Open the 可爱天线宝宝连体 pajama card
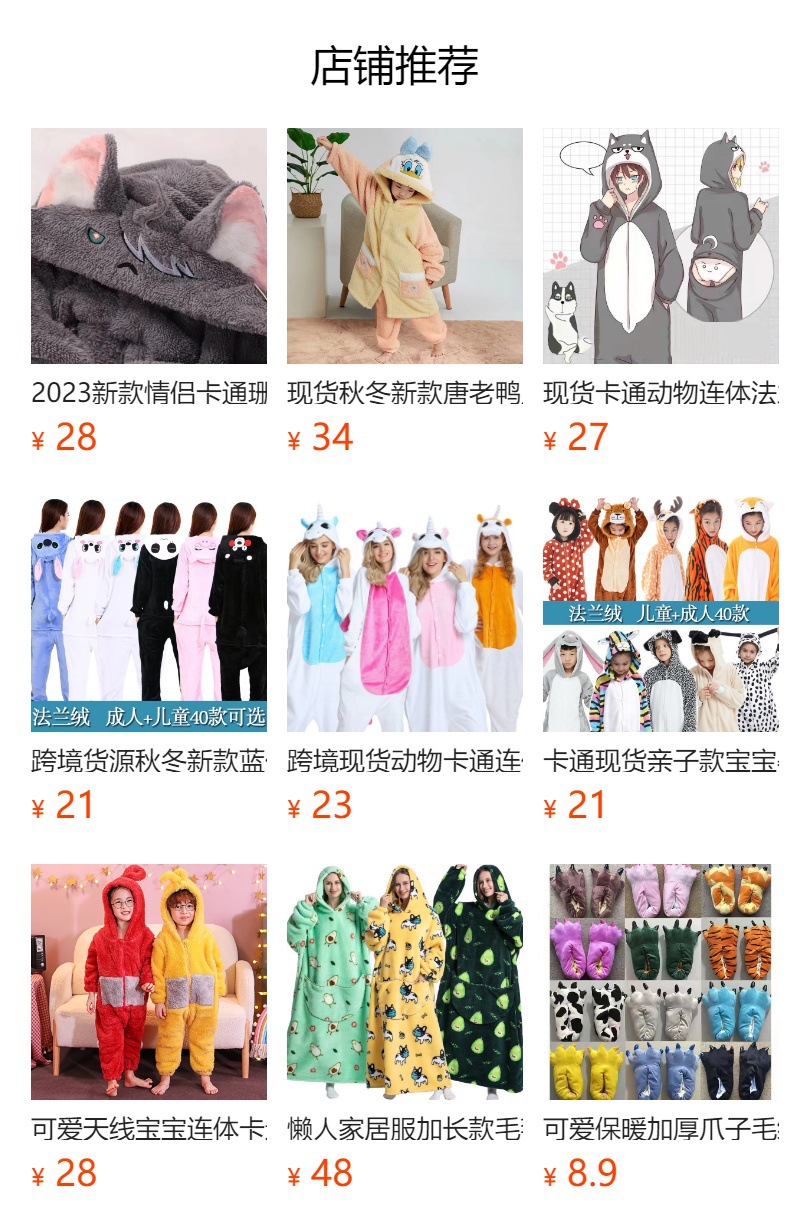The height and width of the screenshot is (1232, 790). (149, 982)
